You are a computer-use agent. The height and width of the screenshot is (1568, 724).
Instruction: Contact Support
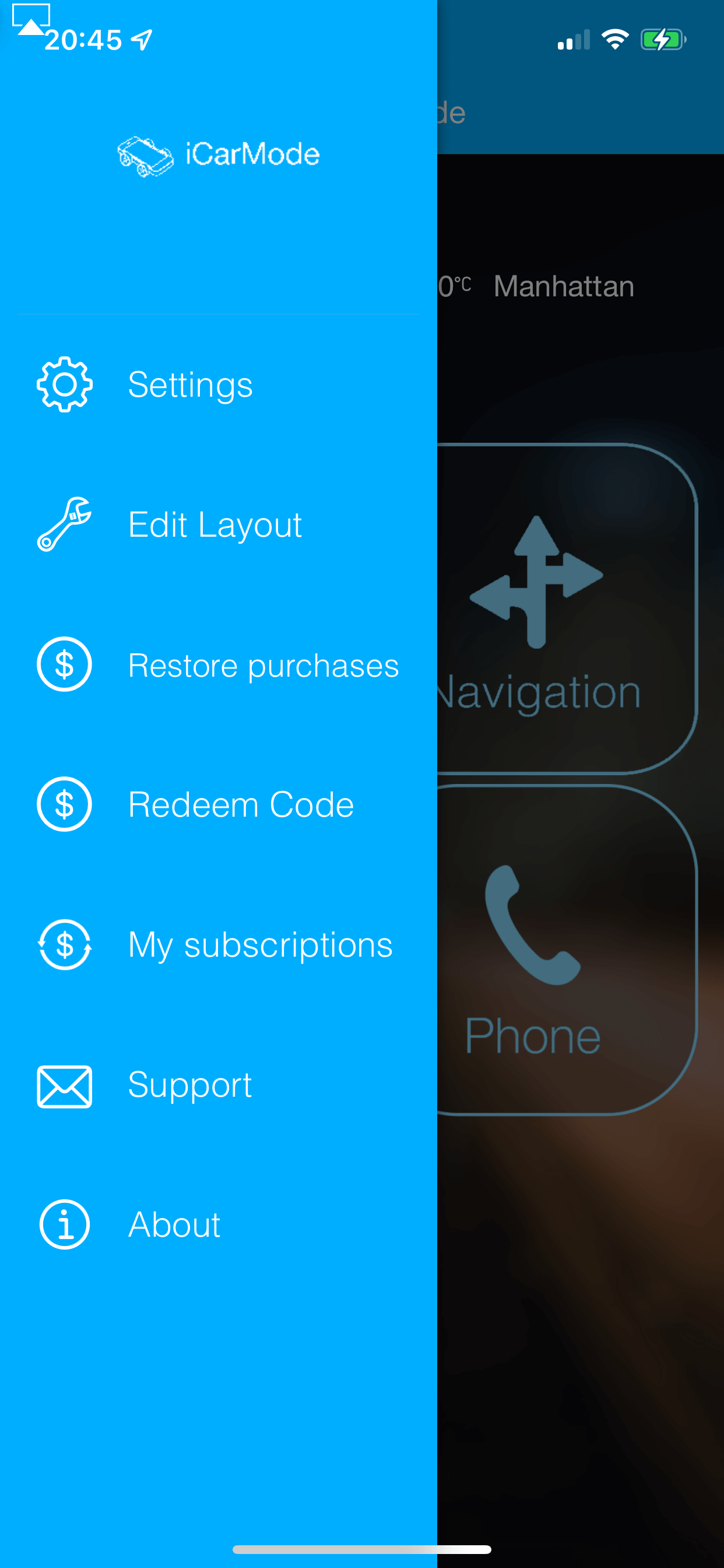219,1084
